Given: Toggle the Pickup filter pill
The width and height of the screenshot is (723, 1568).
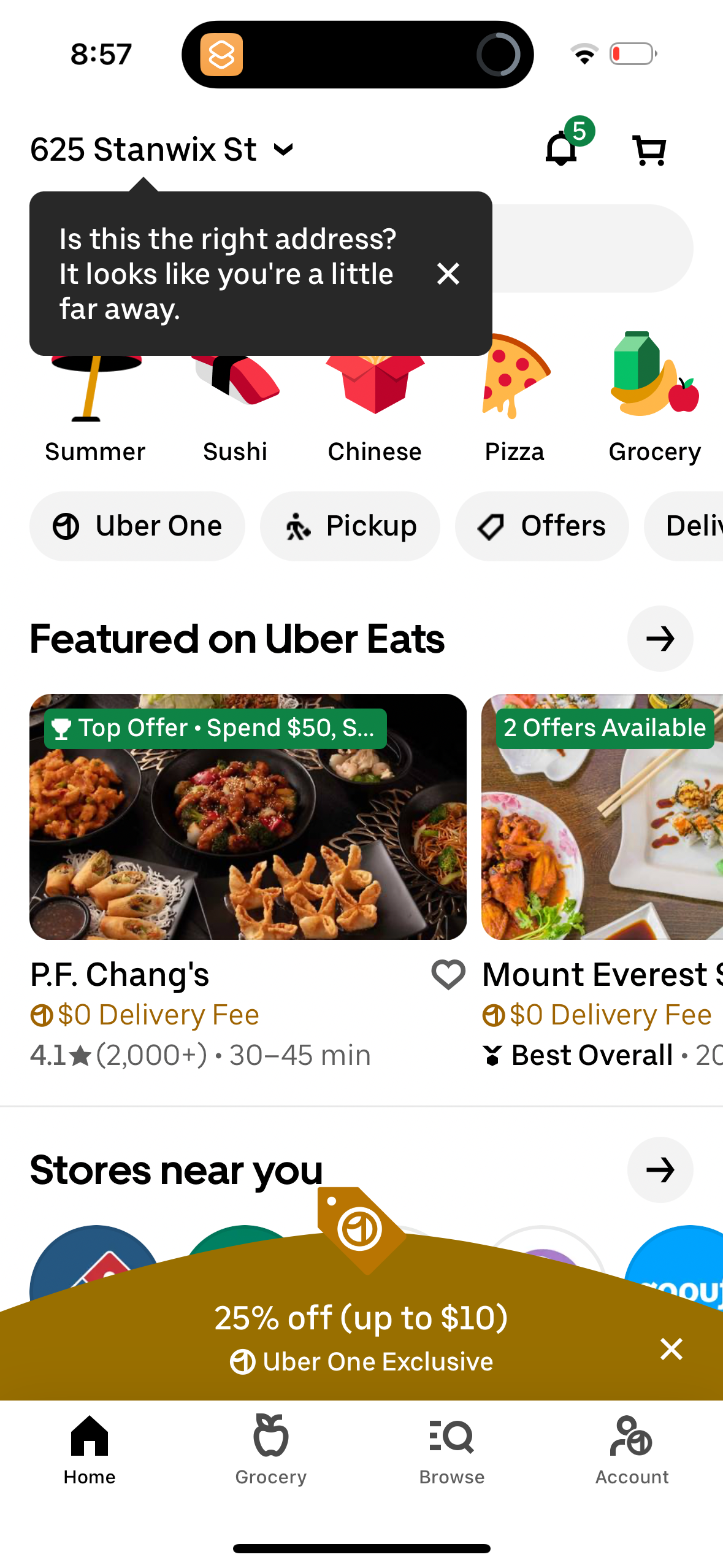Looking at the screenshot, I should (x=350, y=526).
